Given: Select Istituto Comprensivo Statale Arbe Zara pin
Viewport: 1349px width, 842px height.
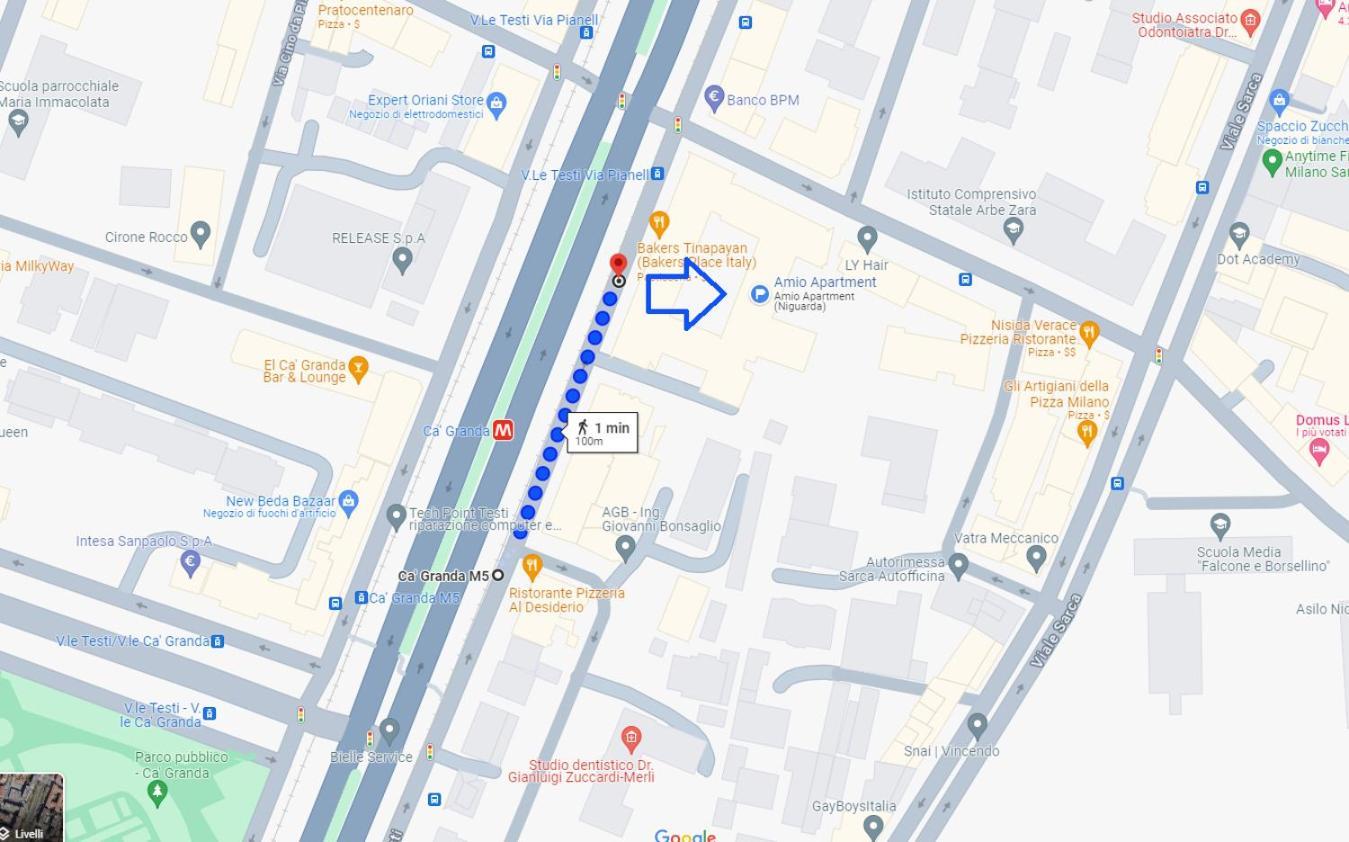Looking at the screenshot, I should coord(1013,229).
